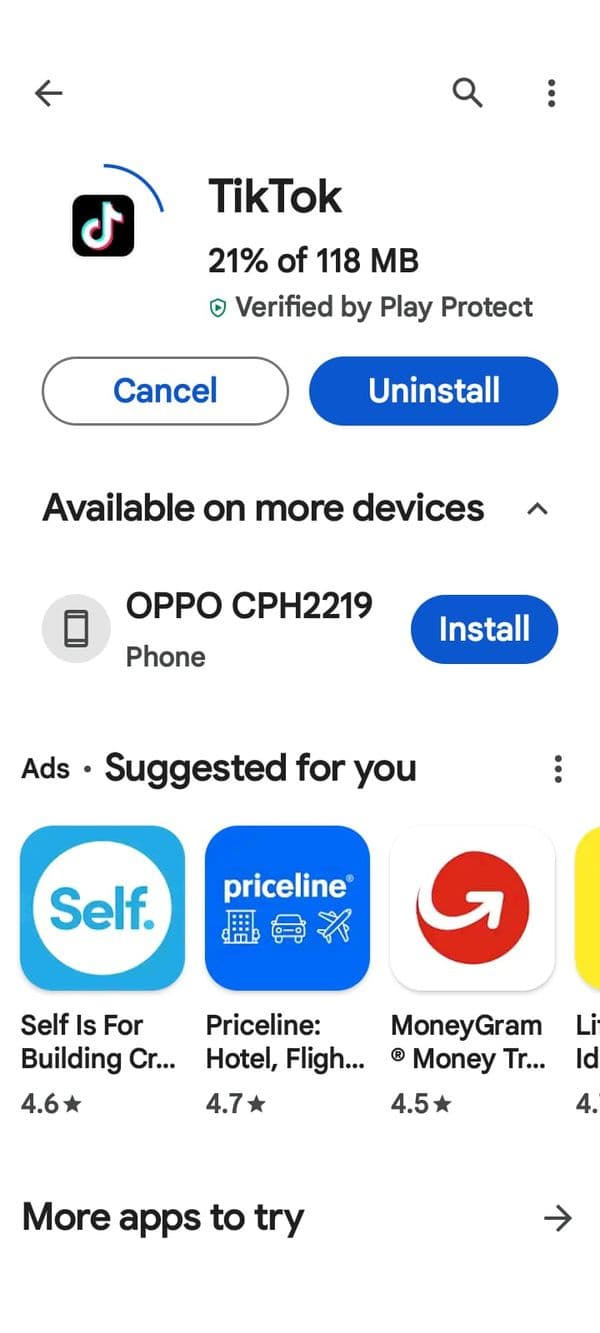
Task: Open options for Suggested for you ads
Action: (558, 769)
